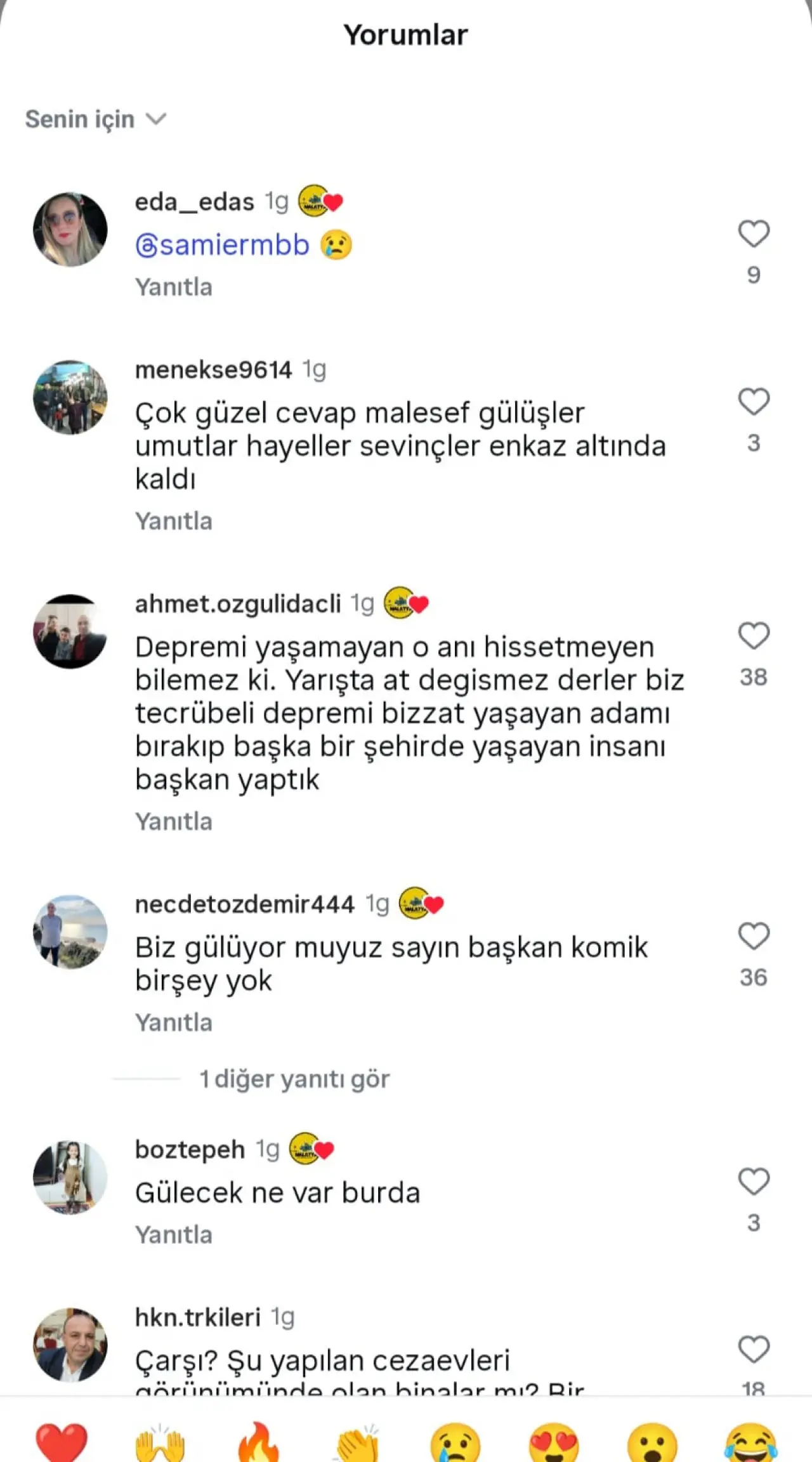Like boztepeh's comment
The height and width of the screenshot is (1462, 812).
[x=754, y=1182]
